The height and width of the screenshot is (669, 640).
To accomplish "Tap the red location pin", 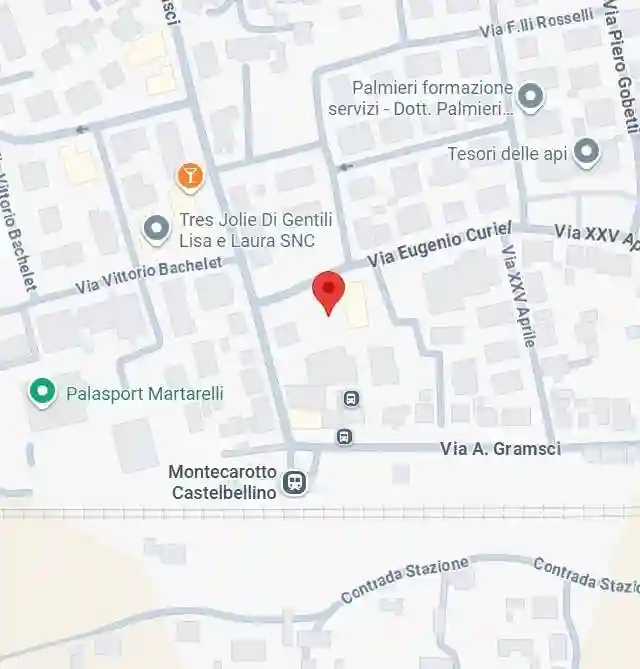I will click(x=329, y=291).
